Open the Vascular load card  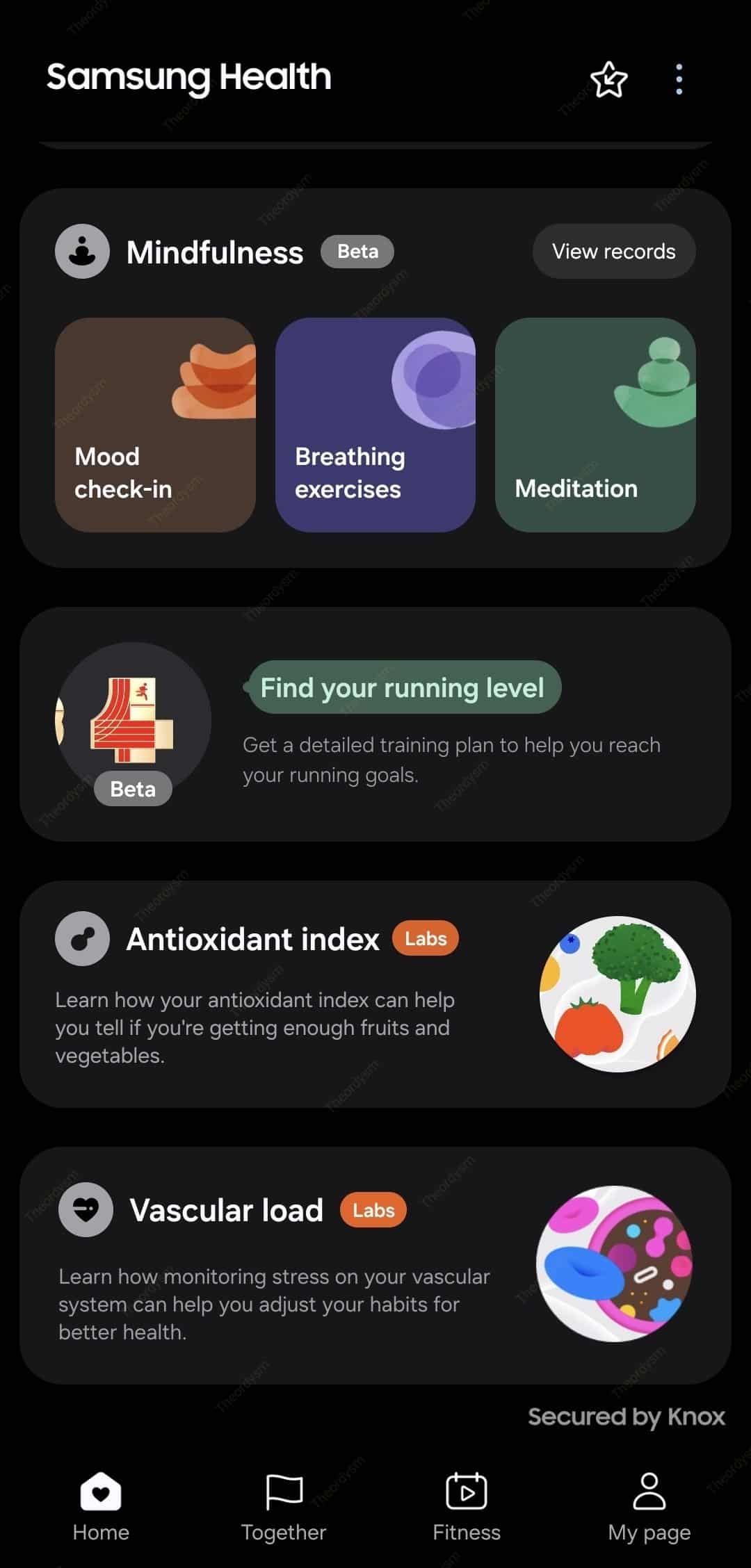(375, 1264)
